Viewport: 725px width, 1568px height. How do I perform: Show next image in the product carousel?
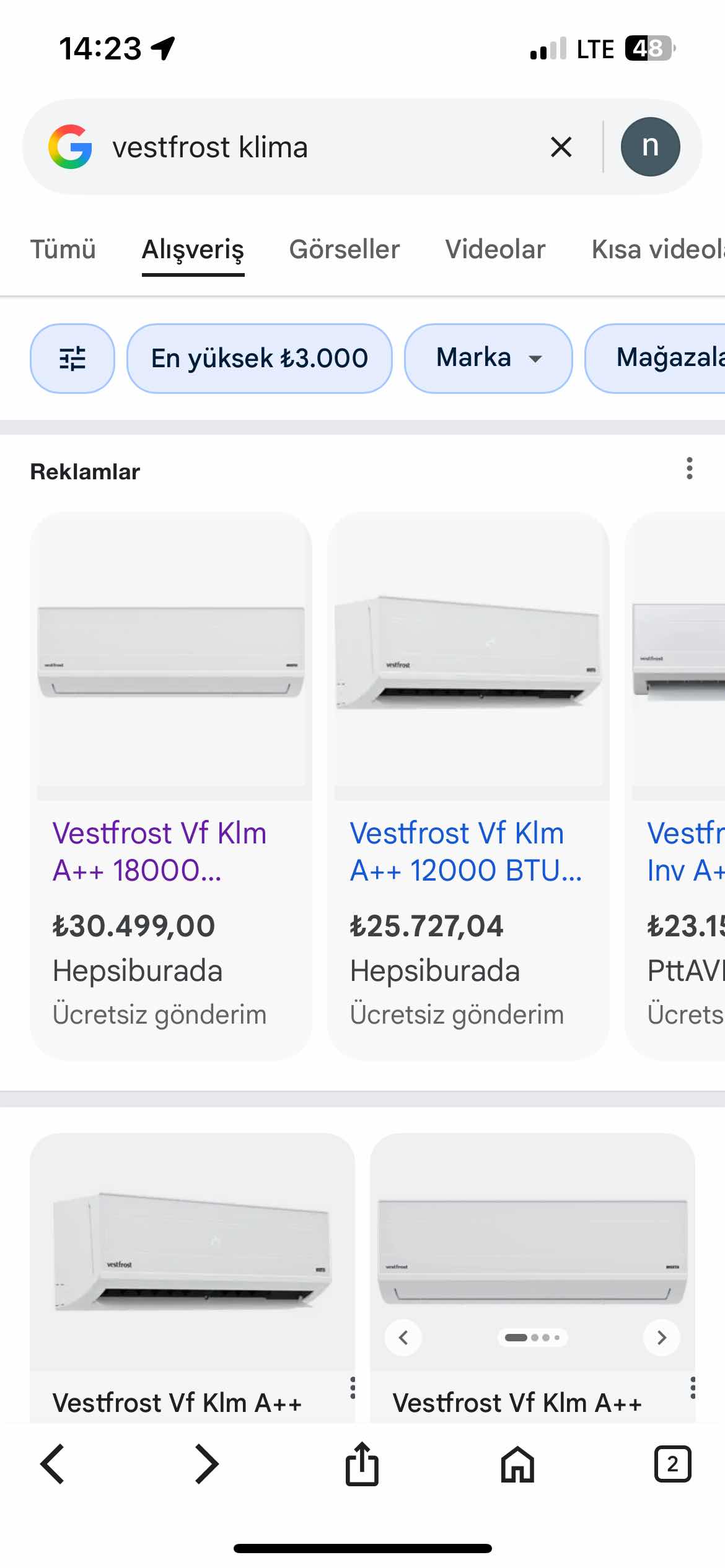tap(661, 1338)
